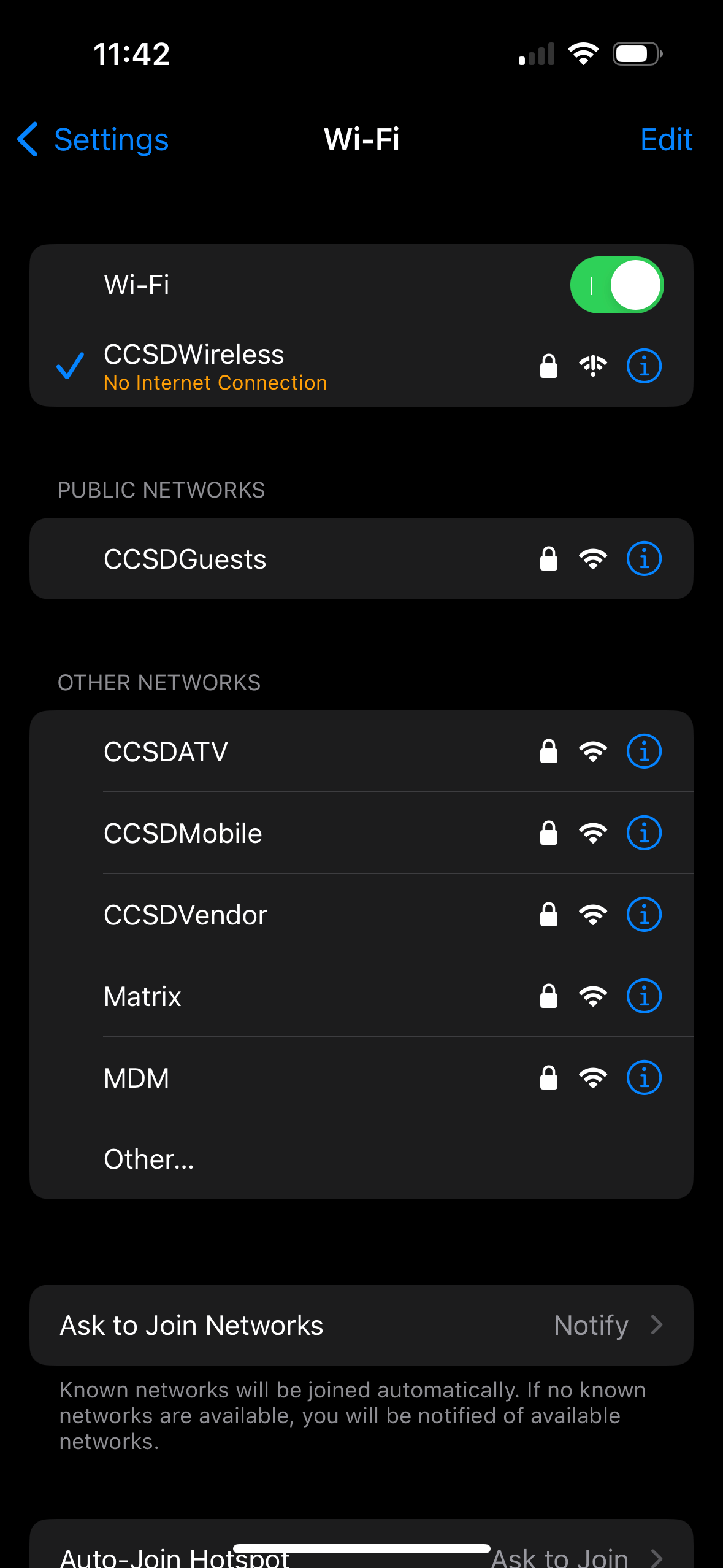Viewport: 723px width, 1568px height.
Task: Turn off the Wi-Fi switch
Action: [x=616, y=284]
